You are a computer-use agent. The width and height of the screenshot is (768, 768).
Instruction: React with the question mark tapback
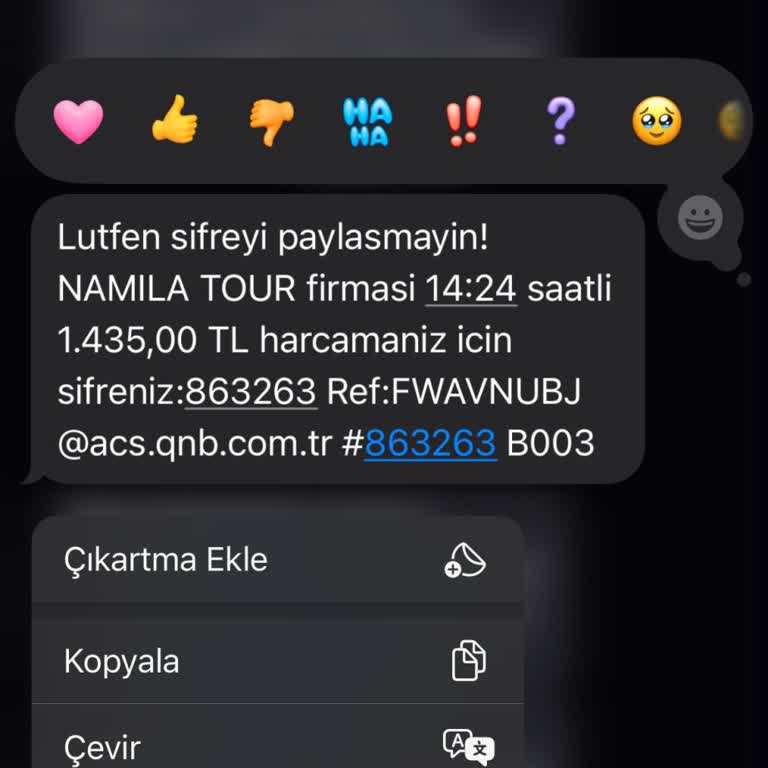tap(560, 123)
